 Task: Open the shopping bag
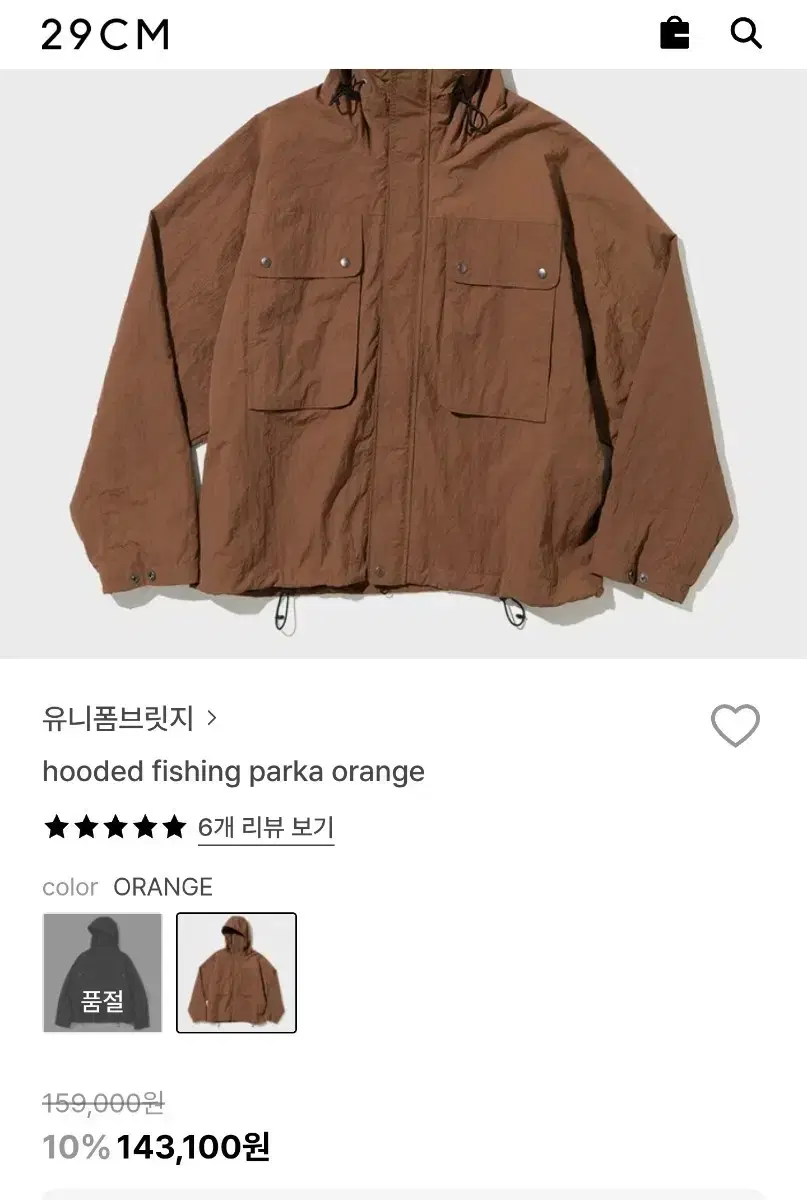(675, 33)
